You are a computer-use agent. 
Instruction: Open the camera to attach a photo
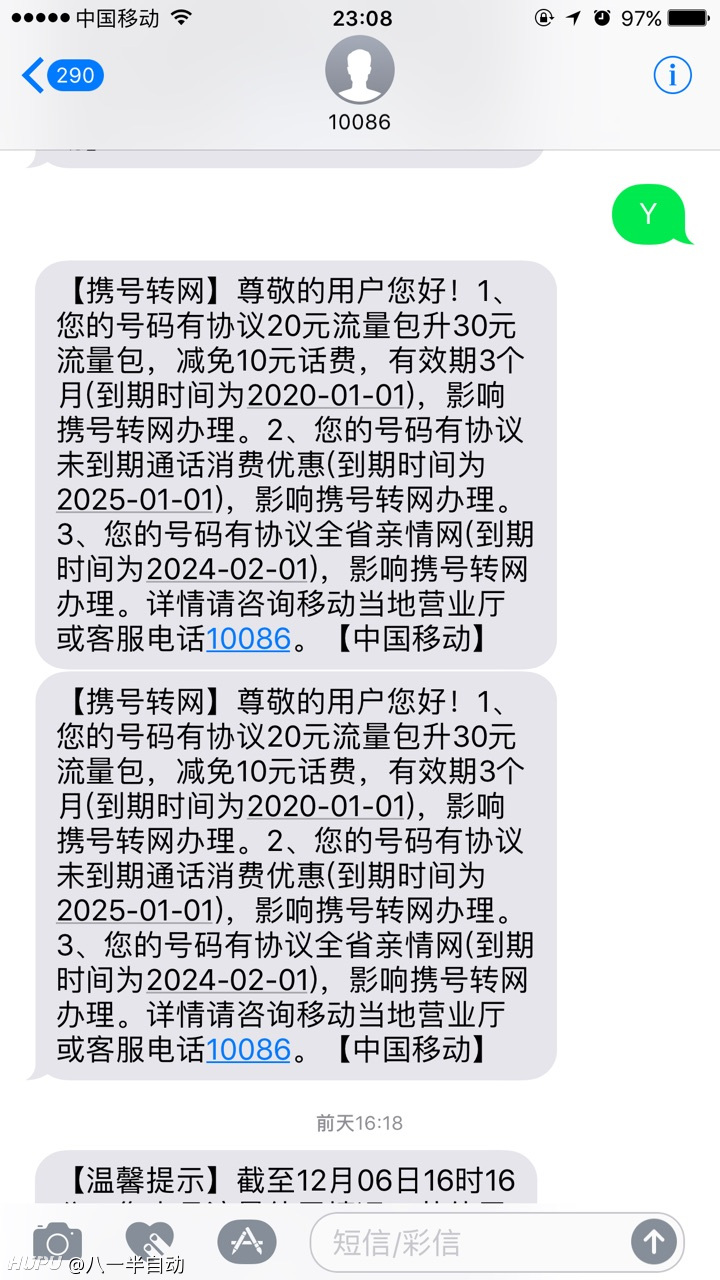point(57,1242)
